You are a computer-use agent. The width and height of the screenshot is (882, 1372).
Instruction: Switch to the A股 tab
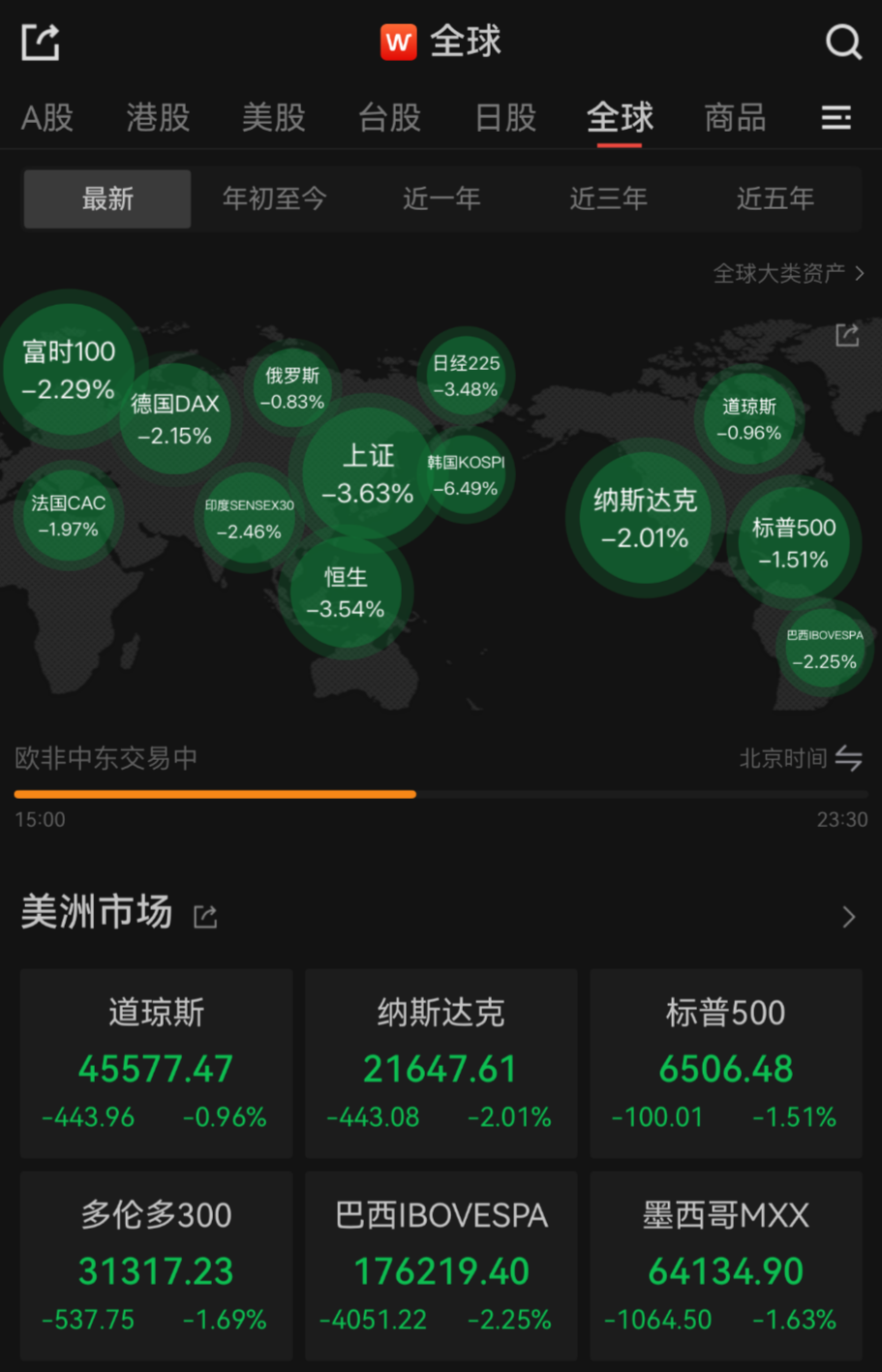47,118
